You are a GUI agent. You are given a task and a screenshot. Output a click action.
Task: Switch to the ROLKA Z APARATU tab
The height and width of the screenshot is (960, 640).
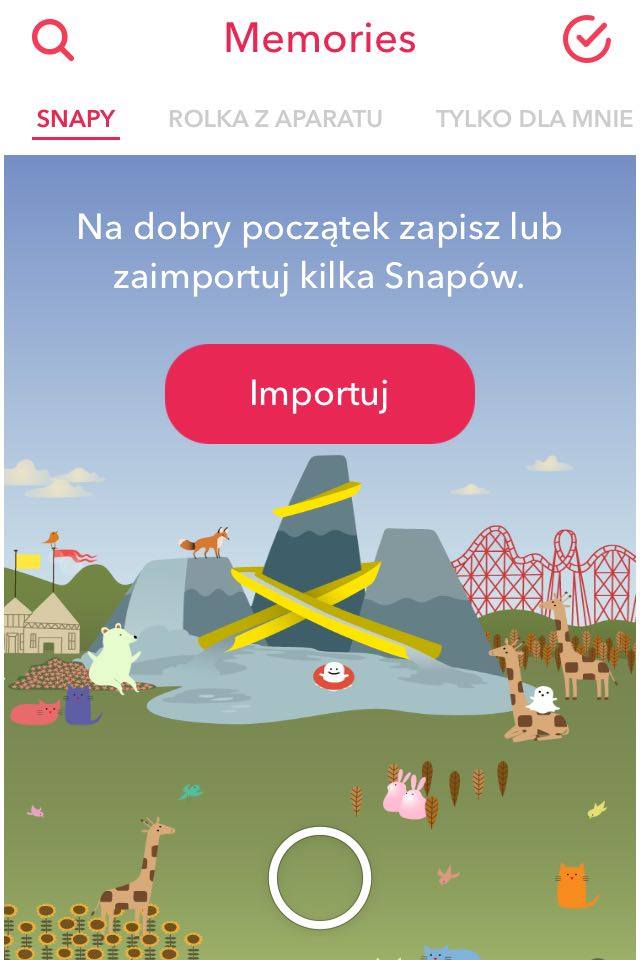pos(275,119)
